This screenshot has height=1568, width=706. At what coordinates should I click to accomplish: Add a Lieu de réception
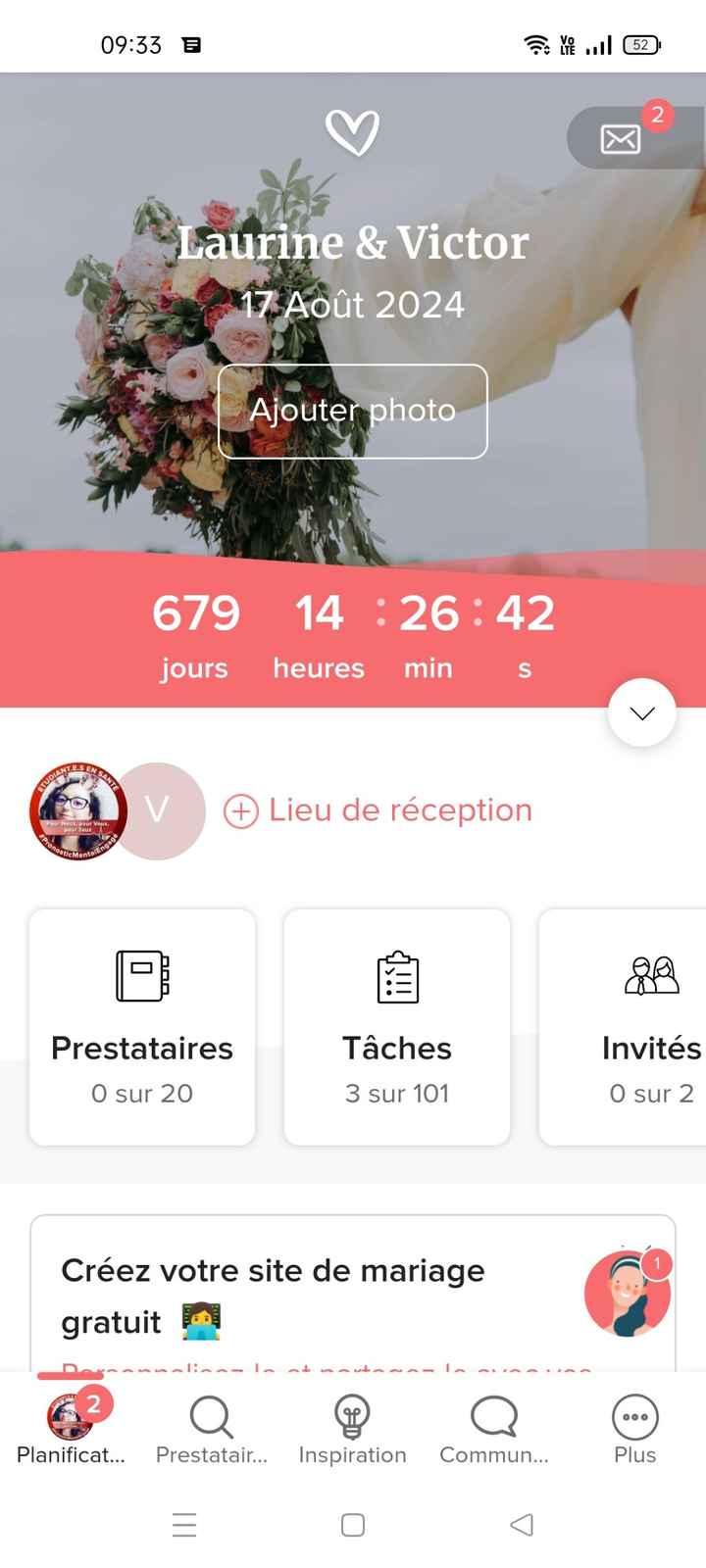tap(378, 810)
